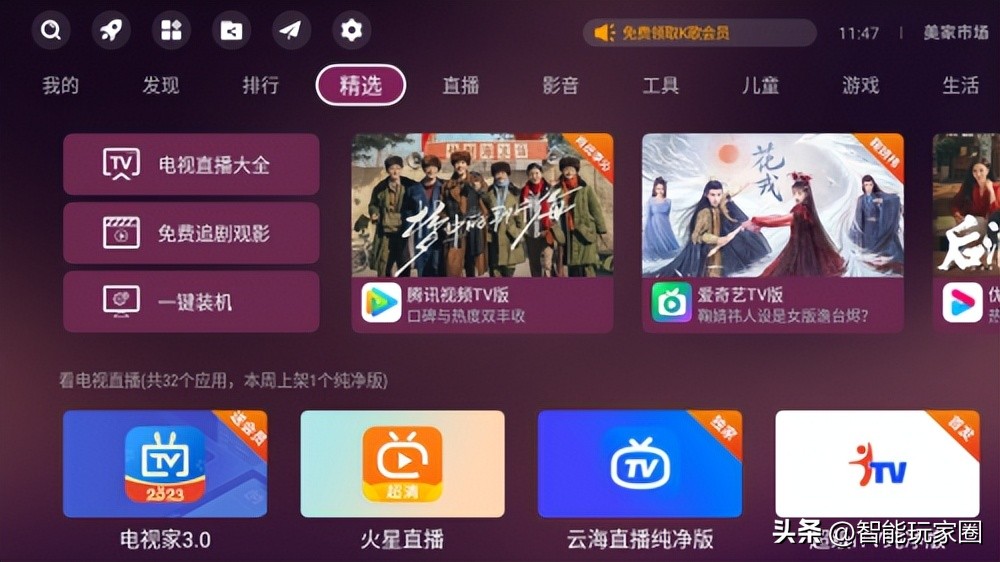
Task: Switch to the 排行 tab
Action: [260, 86]
